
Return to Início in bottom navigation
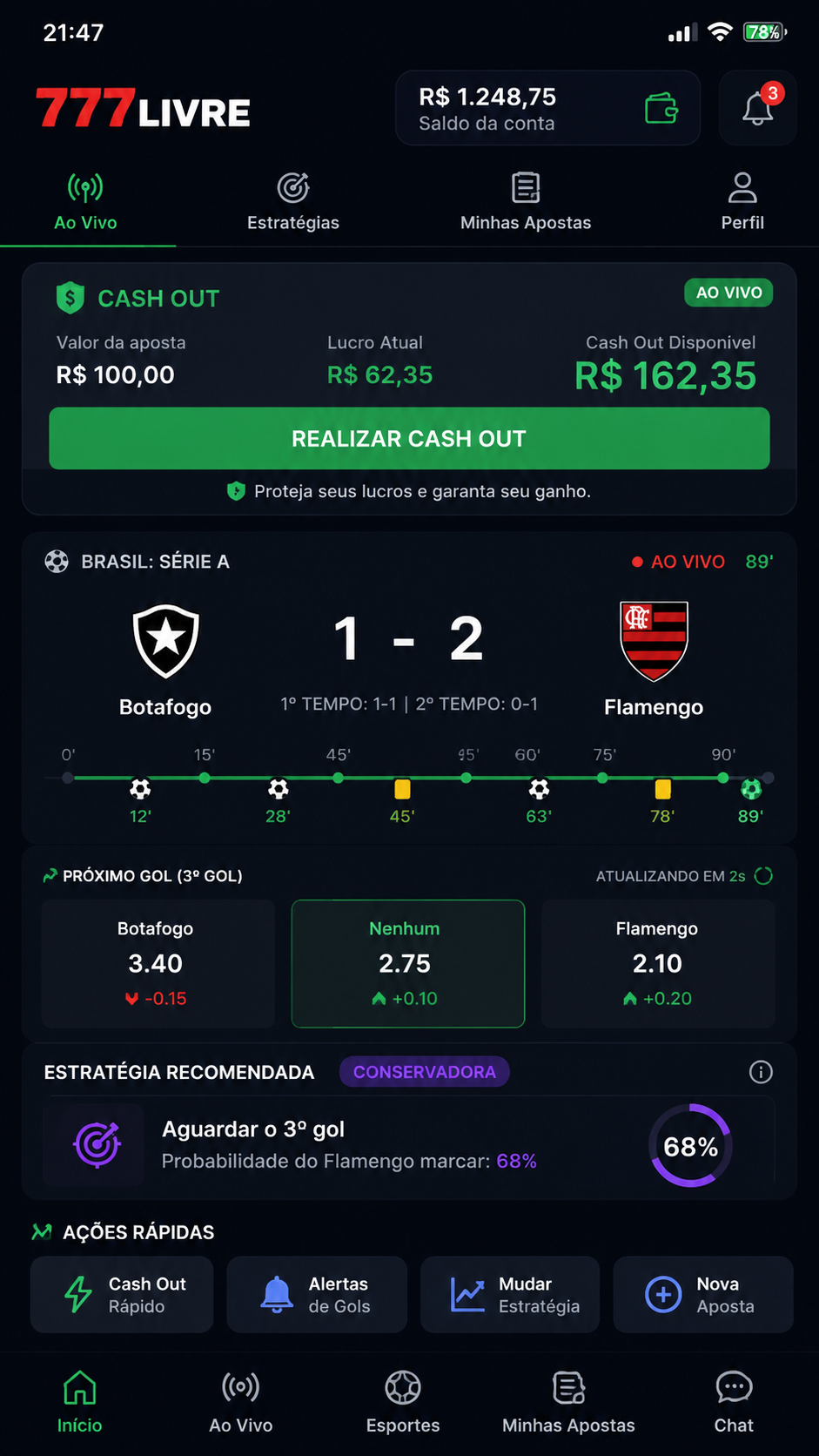click(x=79, y=1402)
